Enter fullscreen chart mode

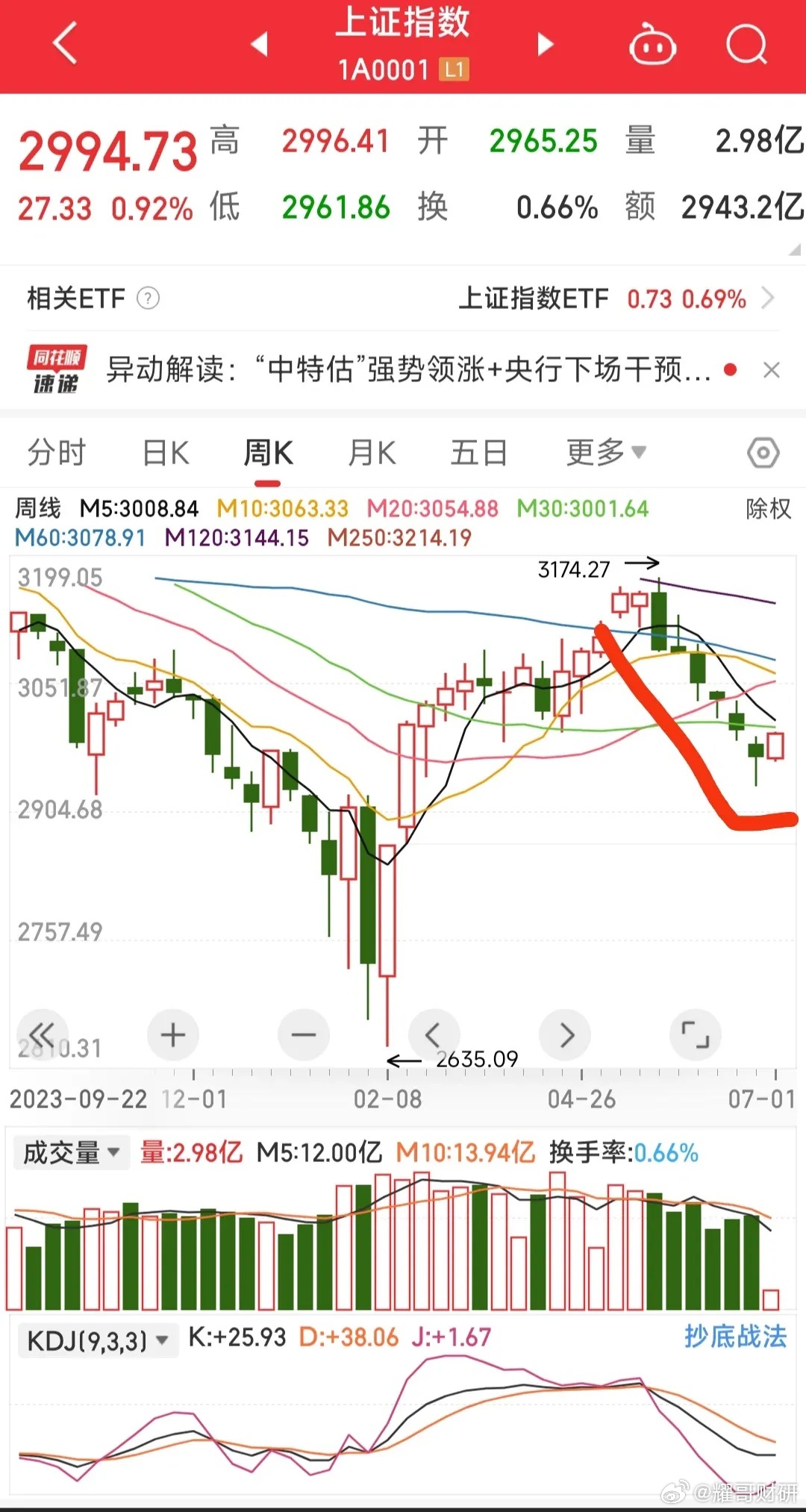pos(696,1034)
